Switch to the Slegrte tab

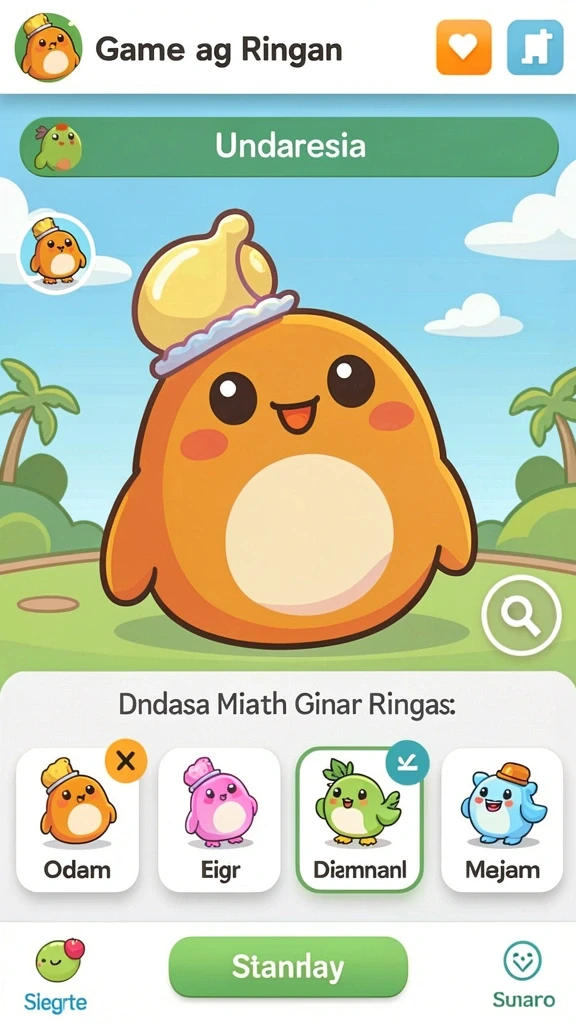pos(56,975)
